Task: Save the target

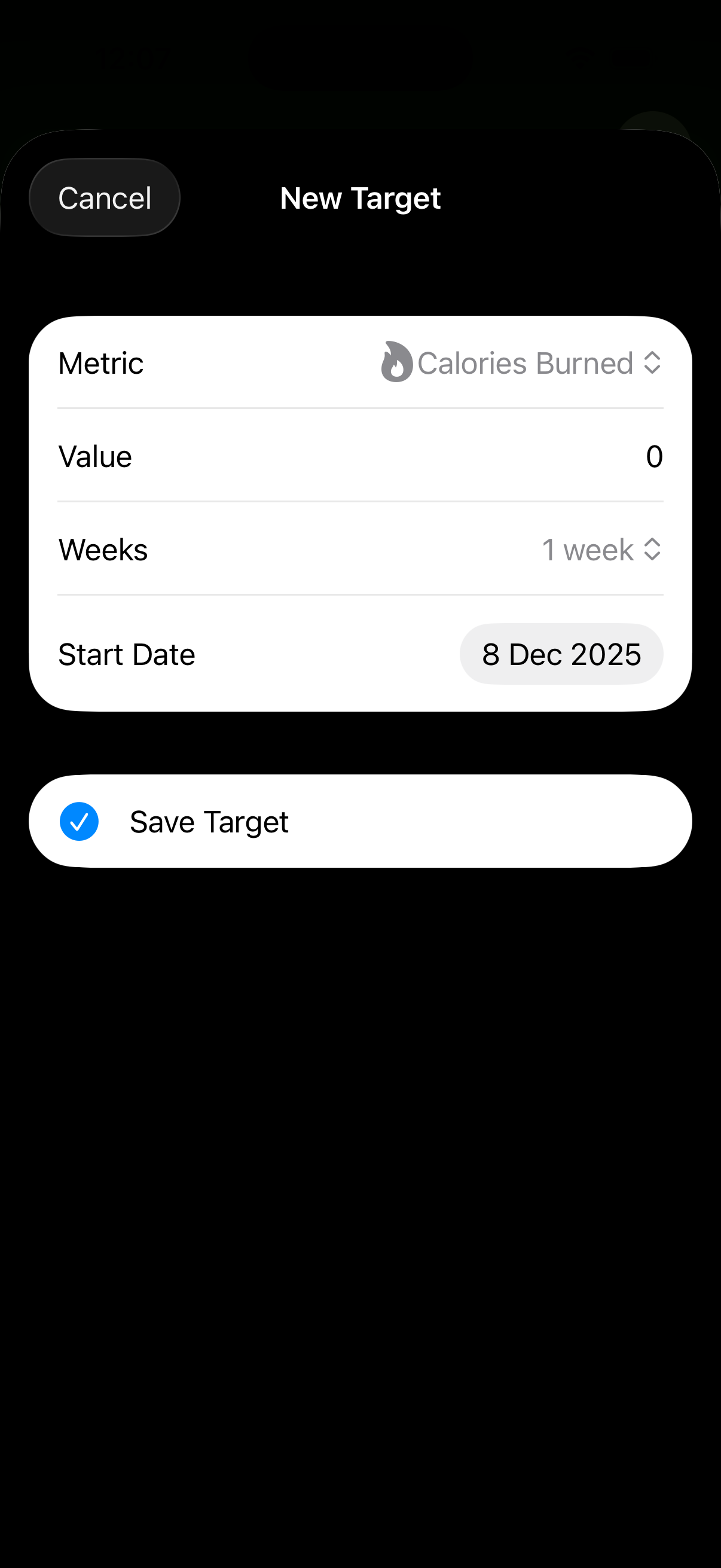Action: click(x=208, y=822)
